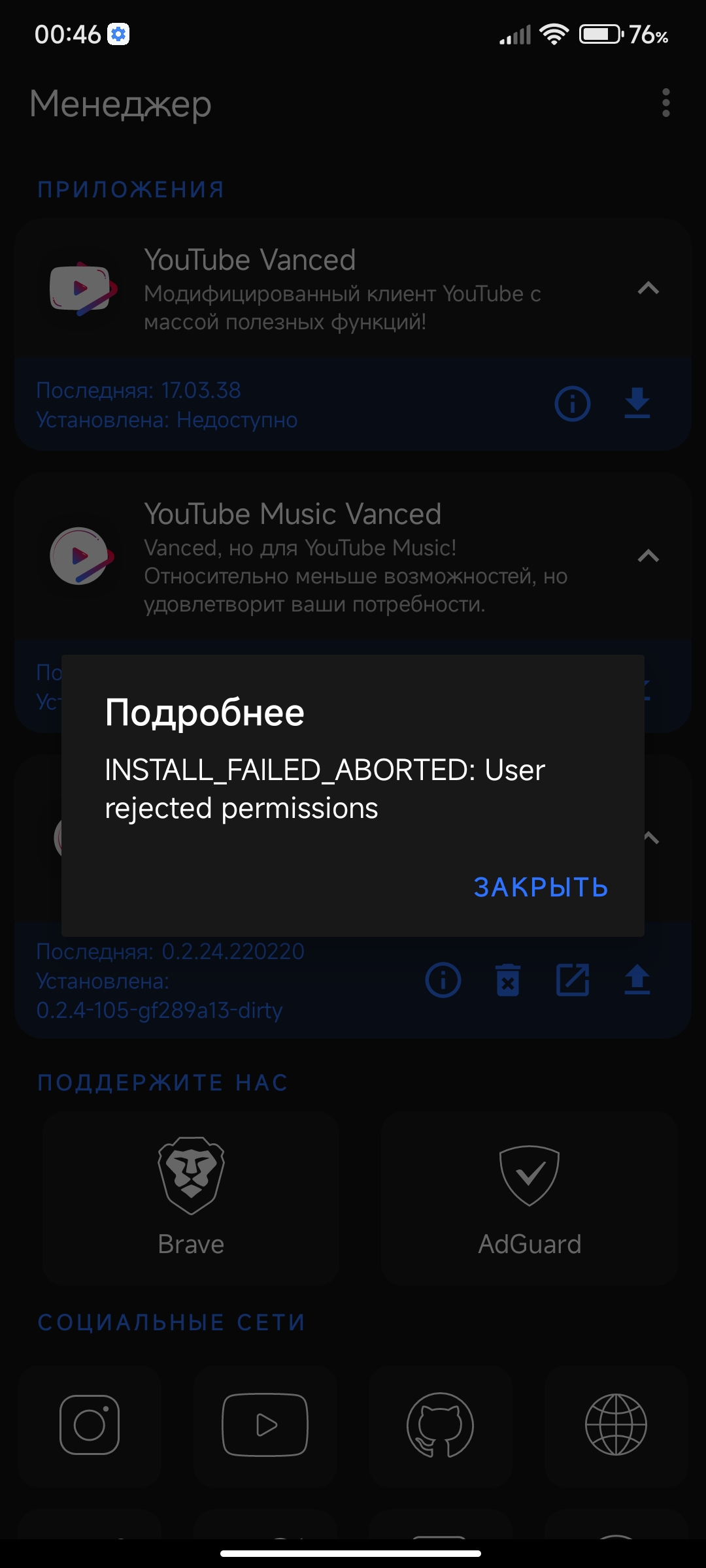Viewport: 706px width, 1568px height.
Task: Collapse the YouTube Music Vanced card
Action: (x=648, y=556)
